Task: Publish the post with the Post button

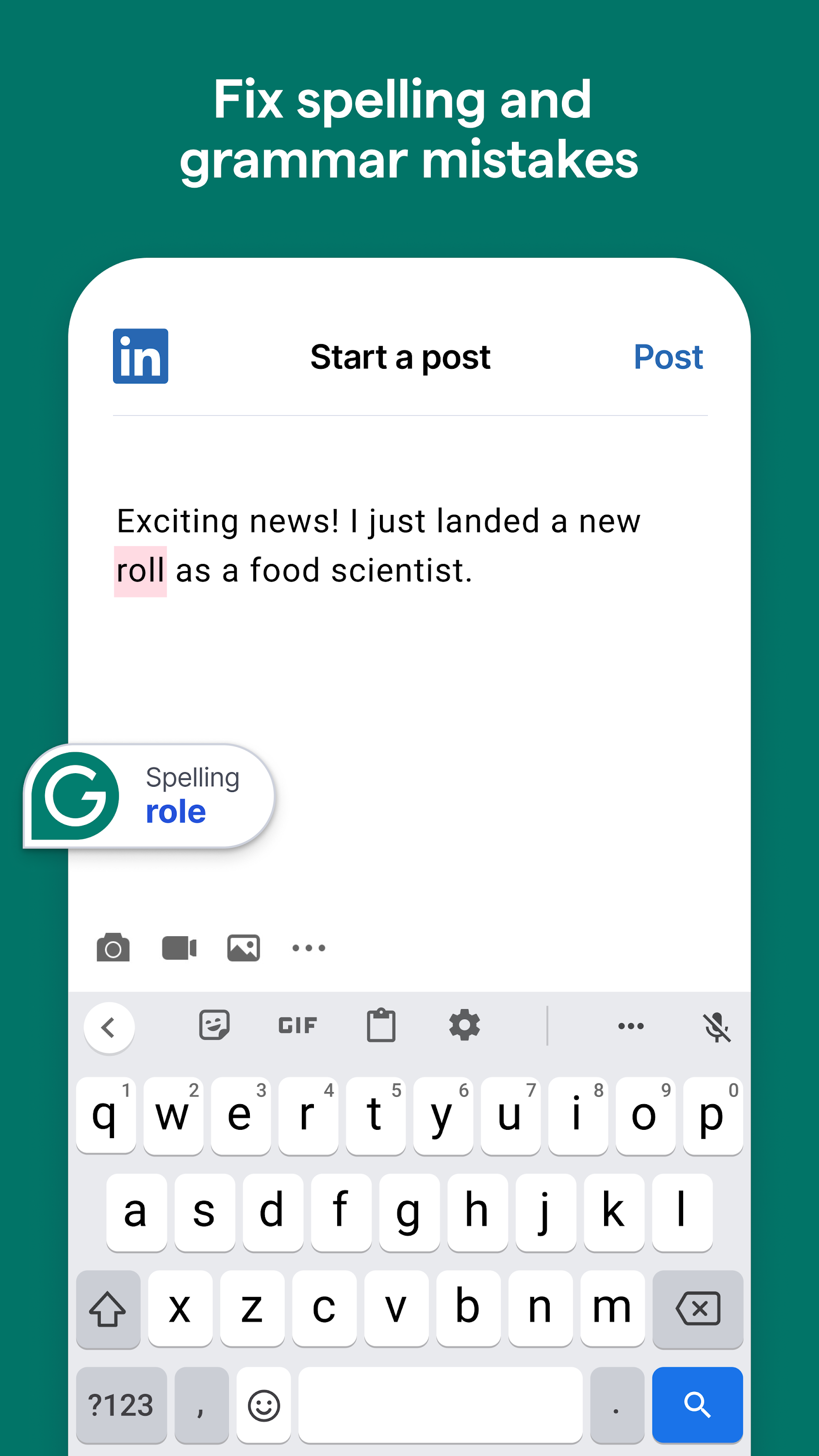Action: 670,358
